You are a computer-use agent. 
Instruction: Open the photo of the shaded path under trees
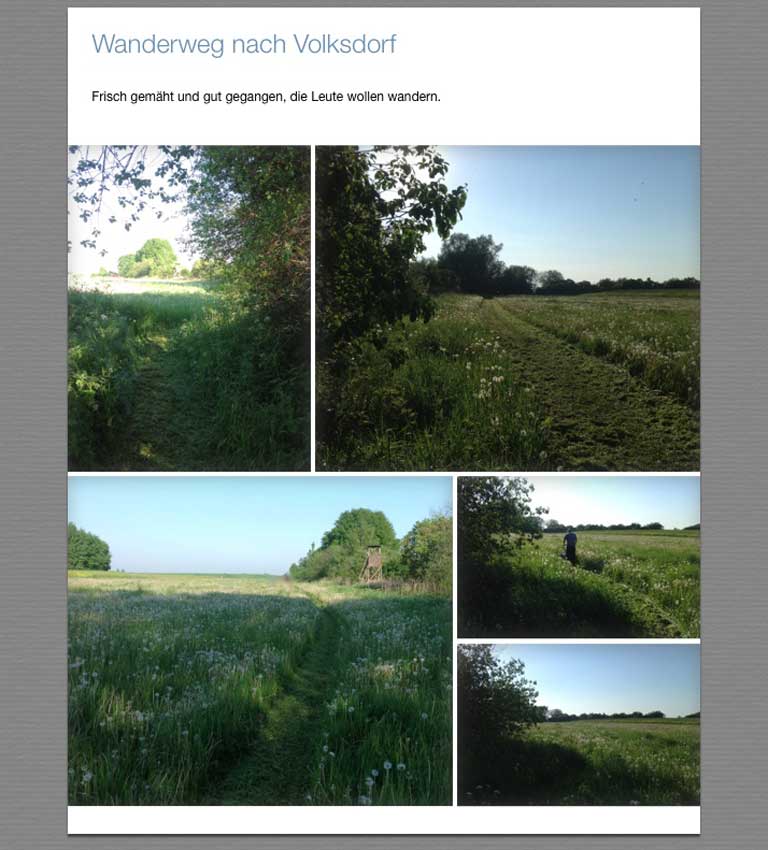click(189, 308)
